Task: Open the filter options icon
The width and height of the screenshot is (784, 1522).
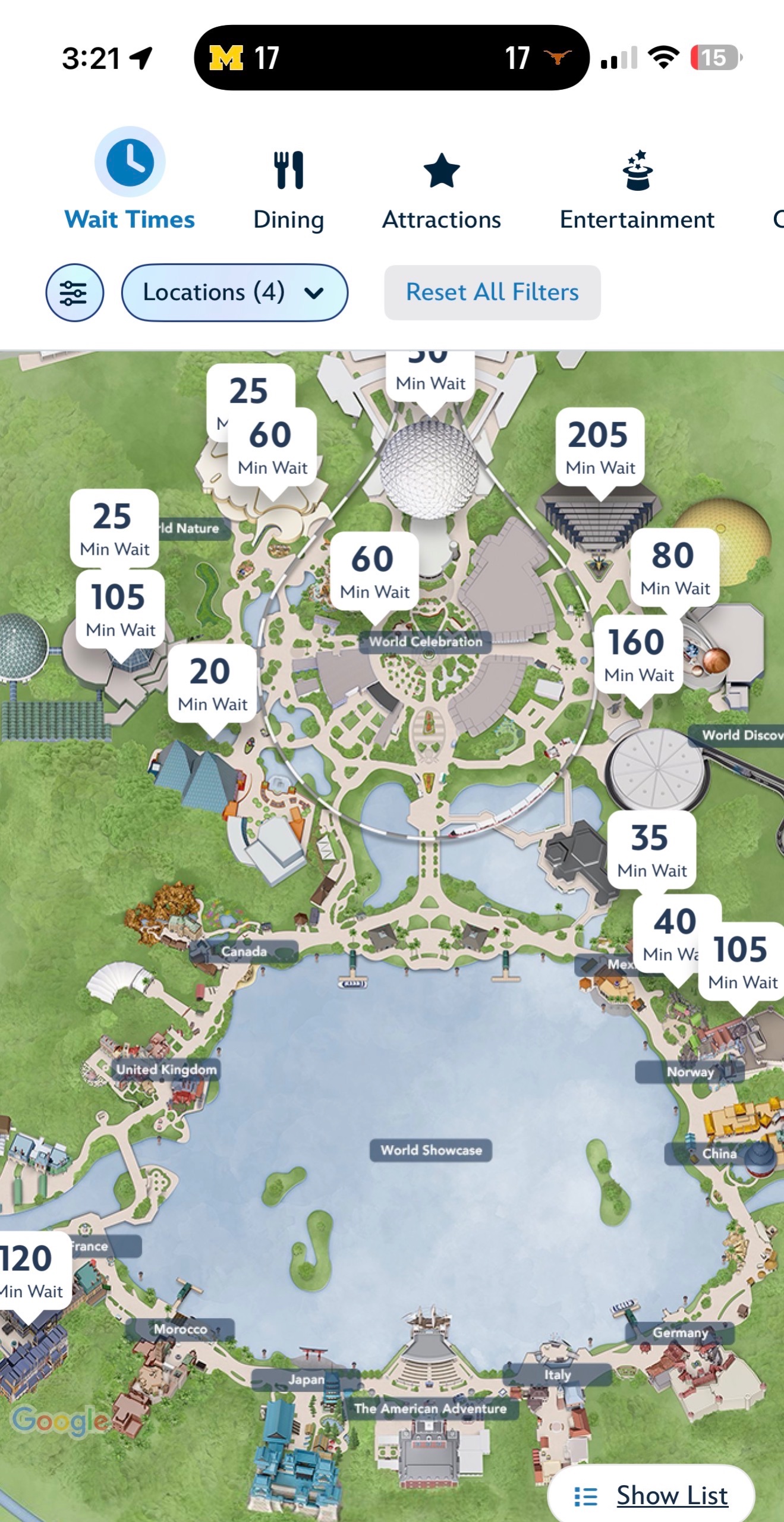Action: click(x=74, y=293)
